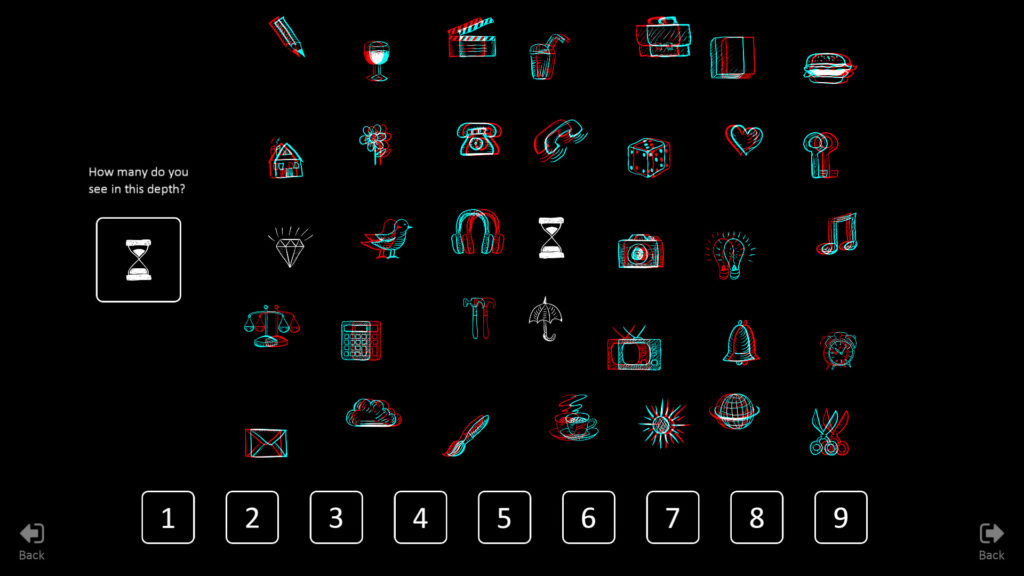Viewport: 1024px width, 576px height.
Task: Tap the right-side Back exit arrow
Action: [991, 540]
